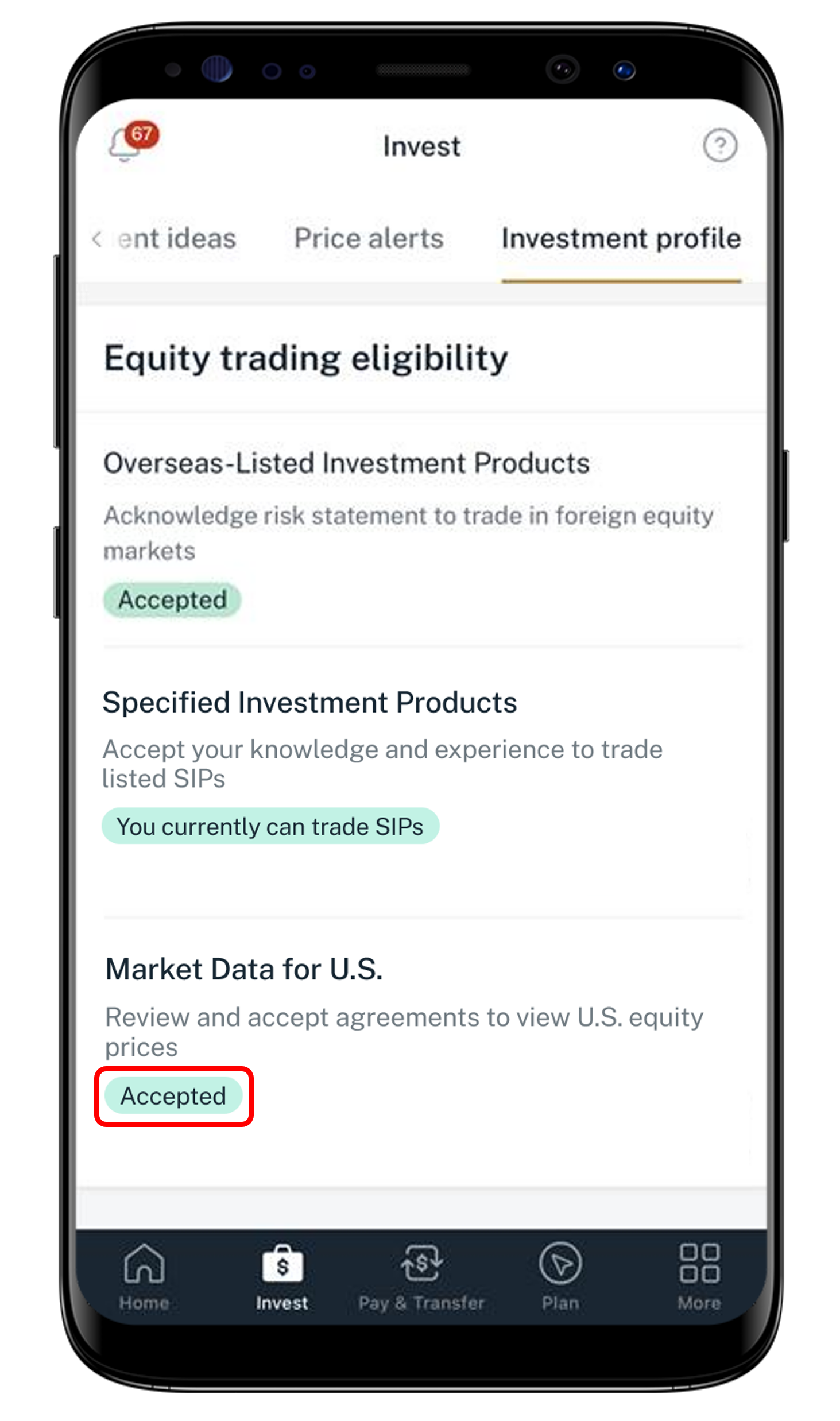Switch to the Price alerts tab

369,239
